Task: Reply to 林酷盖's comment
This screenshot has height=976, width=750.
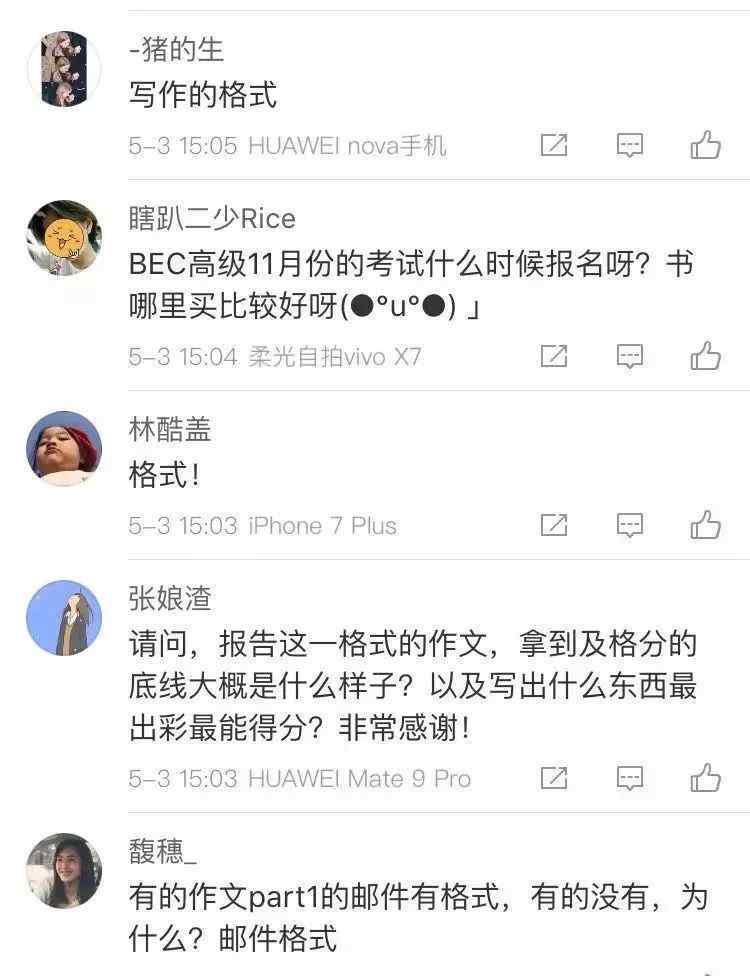Action: click(629, 525)
